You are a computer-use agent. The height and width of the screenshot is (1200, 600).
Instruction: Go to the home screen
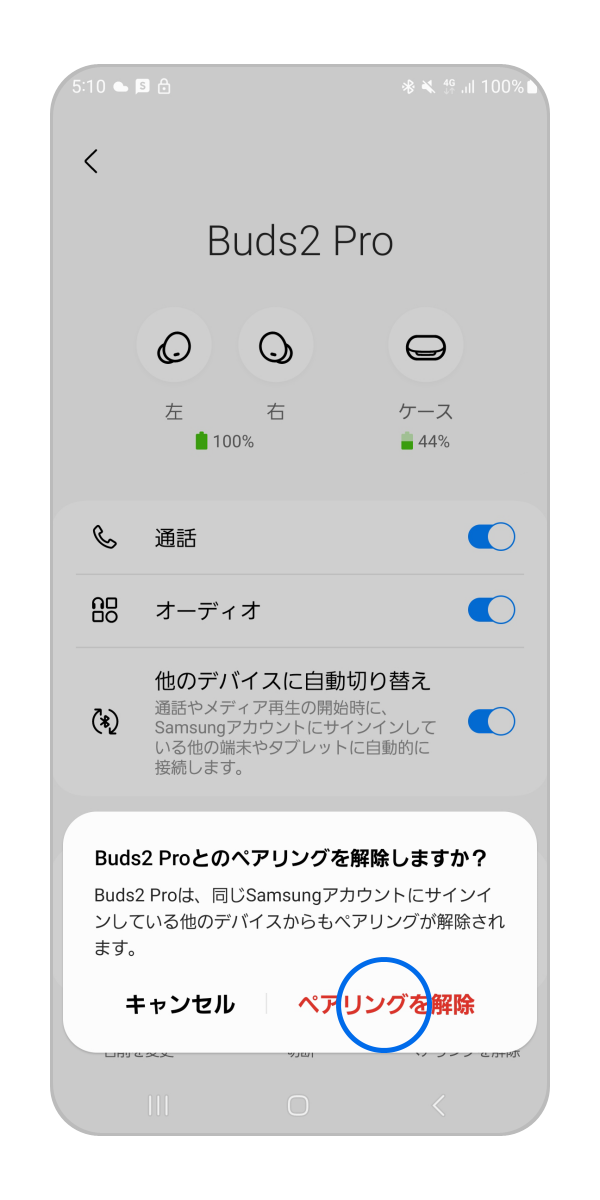[298, 1105]
